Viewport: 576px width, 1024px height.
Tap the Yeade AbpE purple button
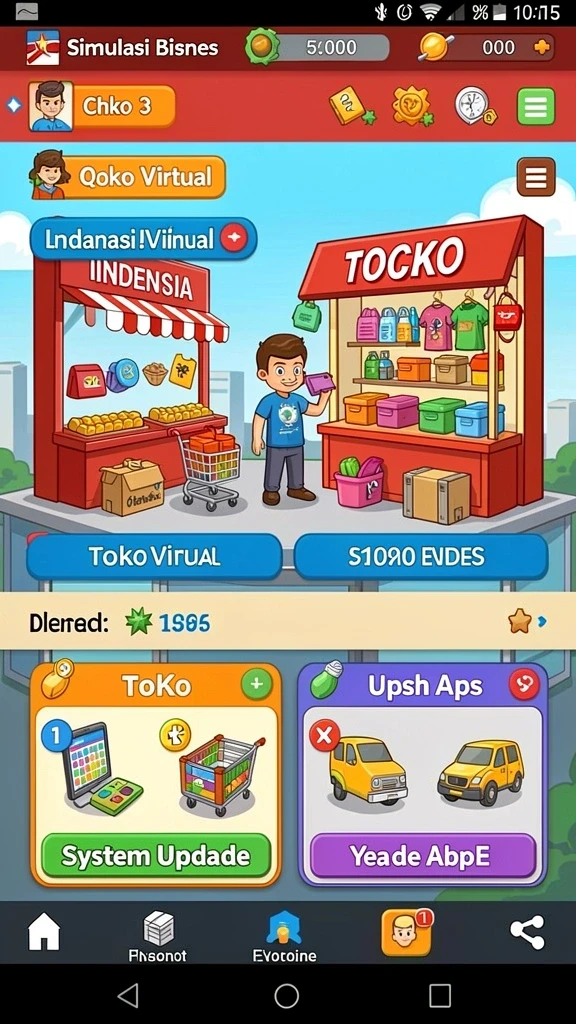pyautogui.click(x=423, y=856)
